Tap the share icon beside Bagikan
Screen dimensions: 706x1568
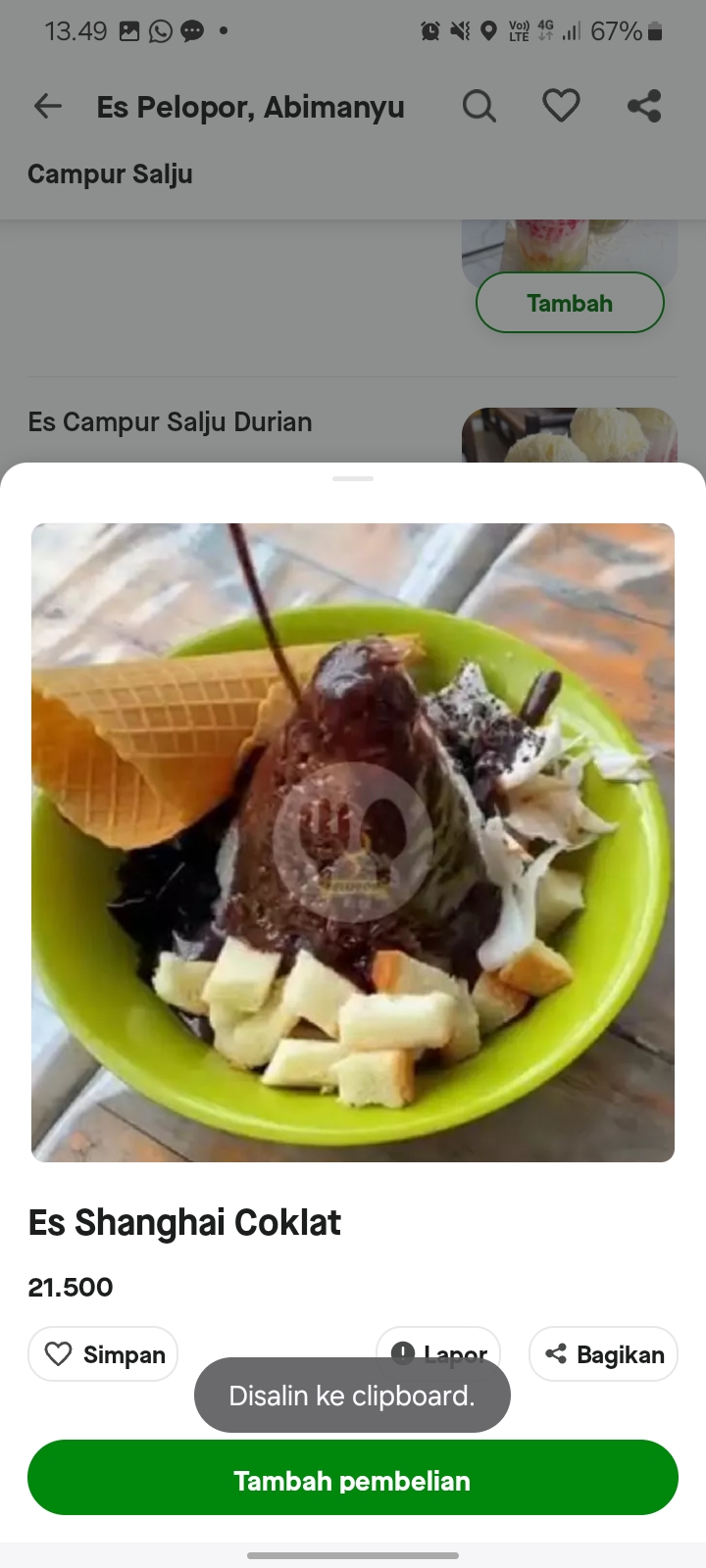556,1353
